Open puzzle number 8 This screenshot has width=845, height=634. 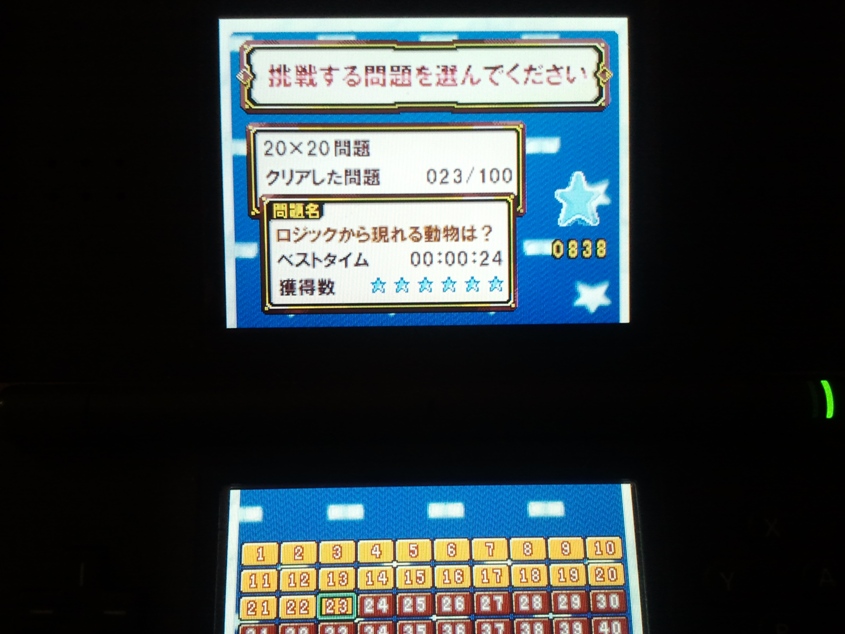528,549
